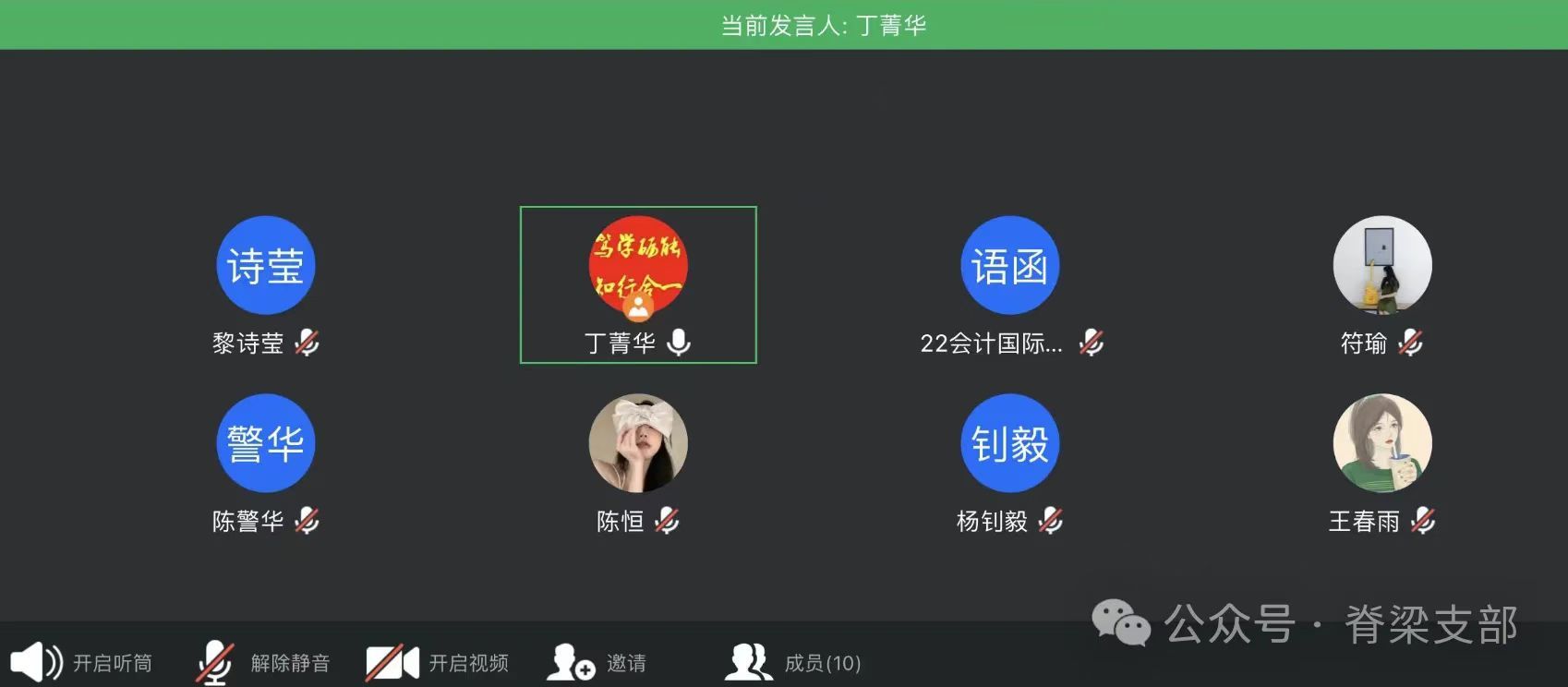
Task: Unmute the microphone via 解除静音
Action: tap(263, 662)
